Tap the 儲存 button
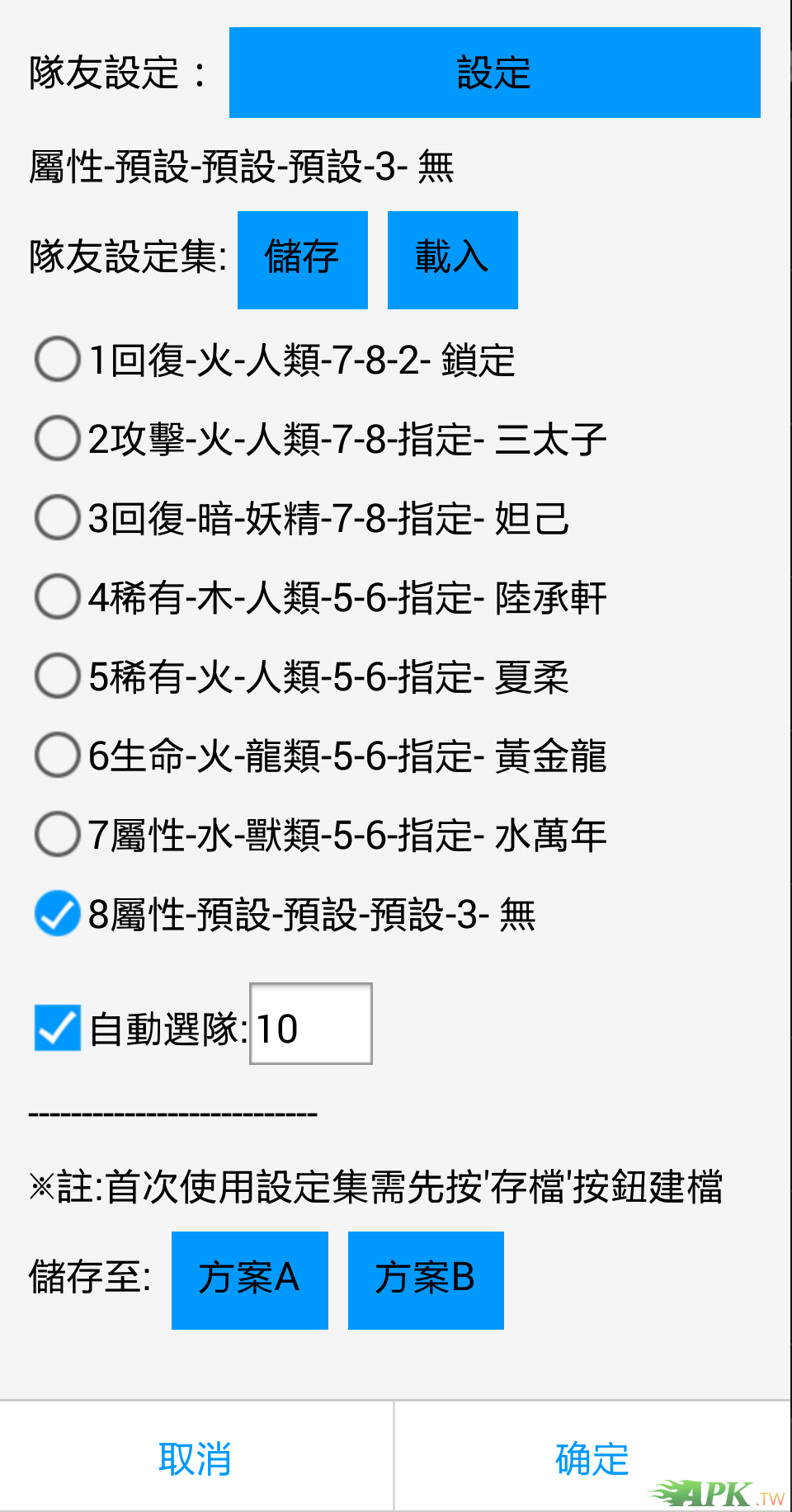This screenshot has height=1512, width=792. (302, 260)
